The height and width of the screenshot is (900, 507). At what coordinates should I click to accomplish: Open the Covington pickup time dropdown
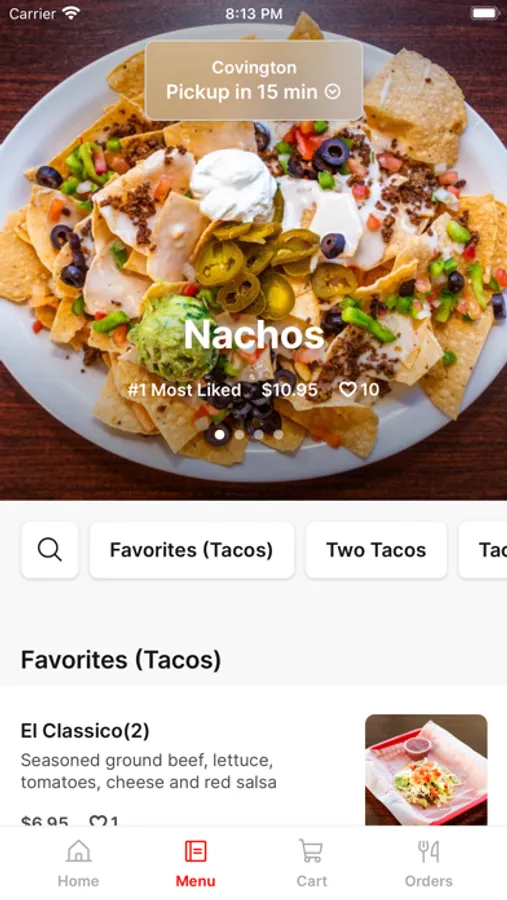(x=253, y=80)
